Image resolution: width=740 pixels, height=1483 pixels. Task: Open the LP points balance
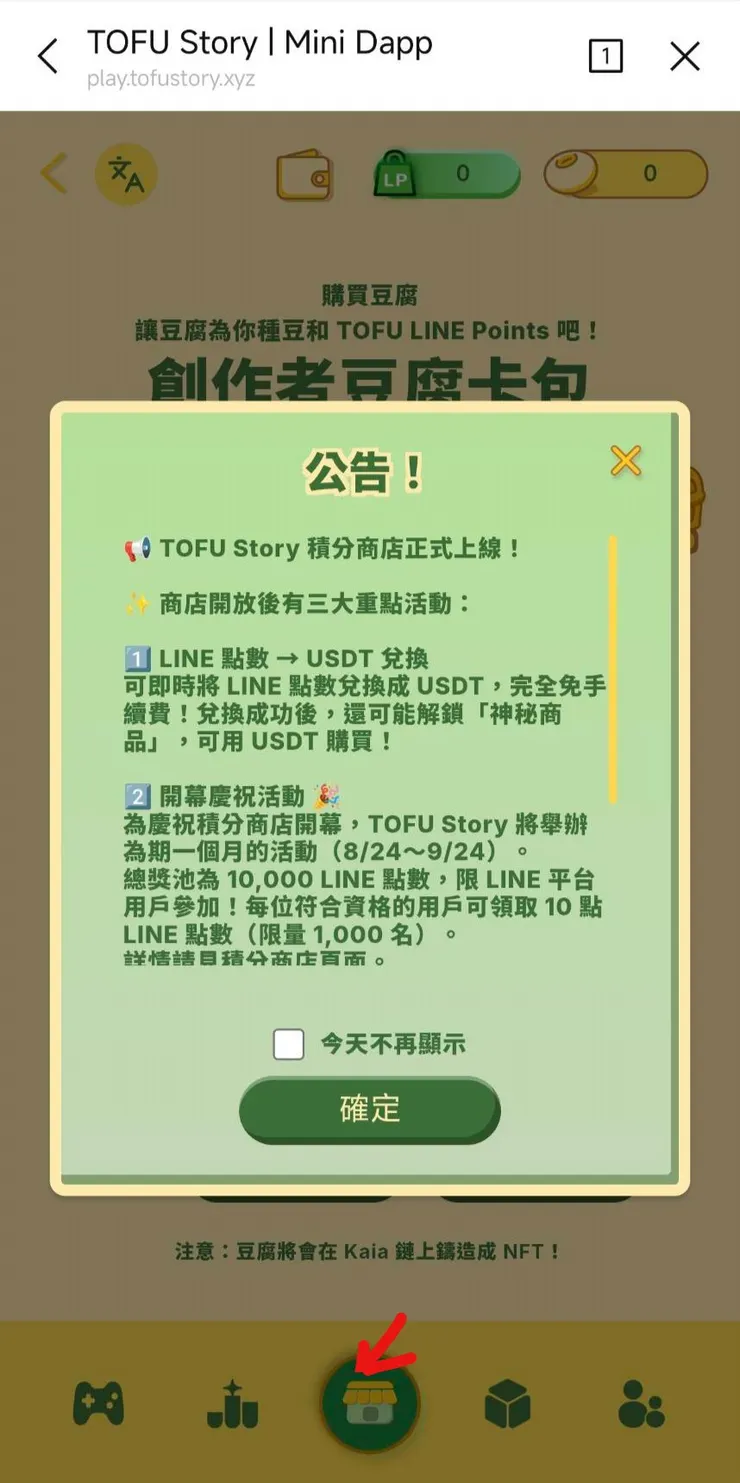pyautogui.click(x=447, y=175)
